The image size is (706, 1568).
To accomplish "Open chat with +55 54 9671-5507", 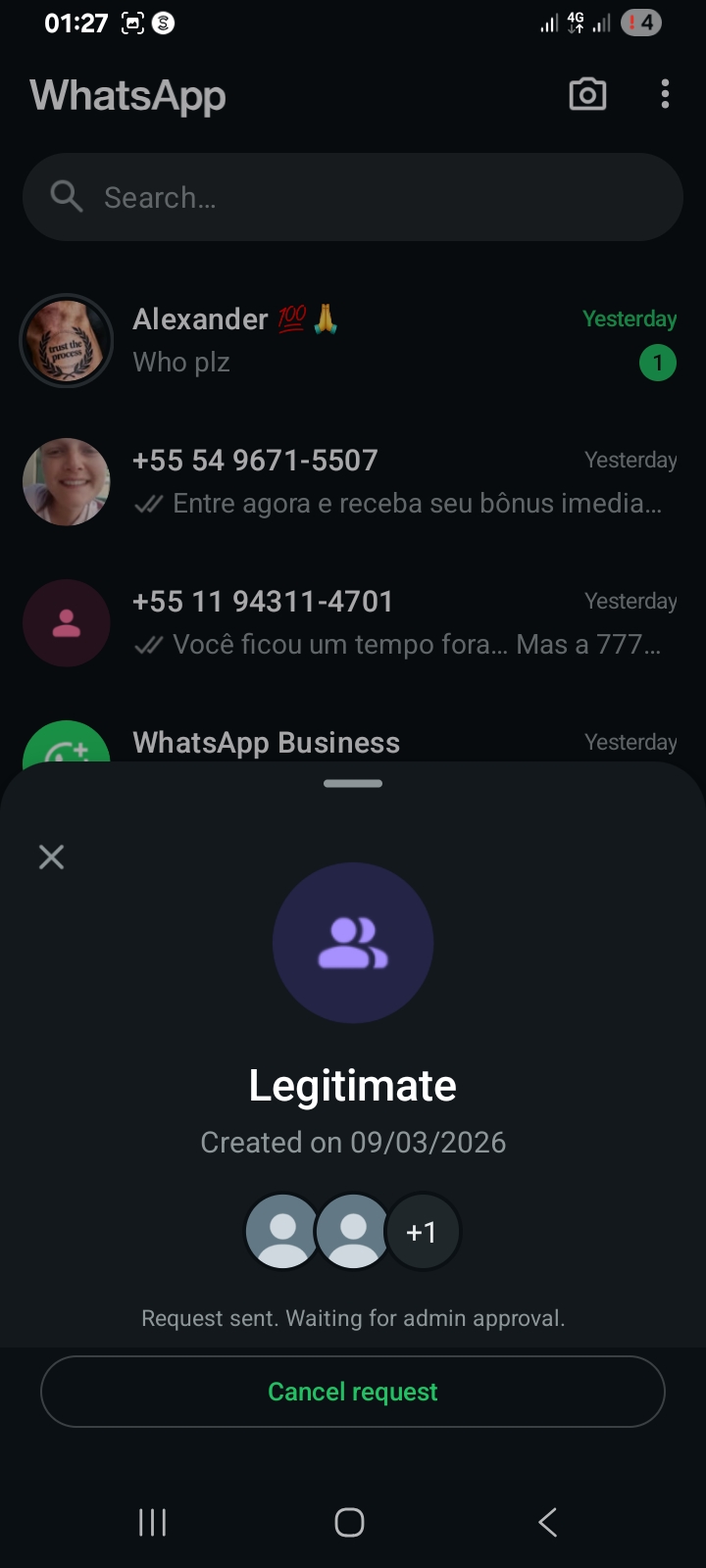I will coord(392,481).
